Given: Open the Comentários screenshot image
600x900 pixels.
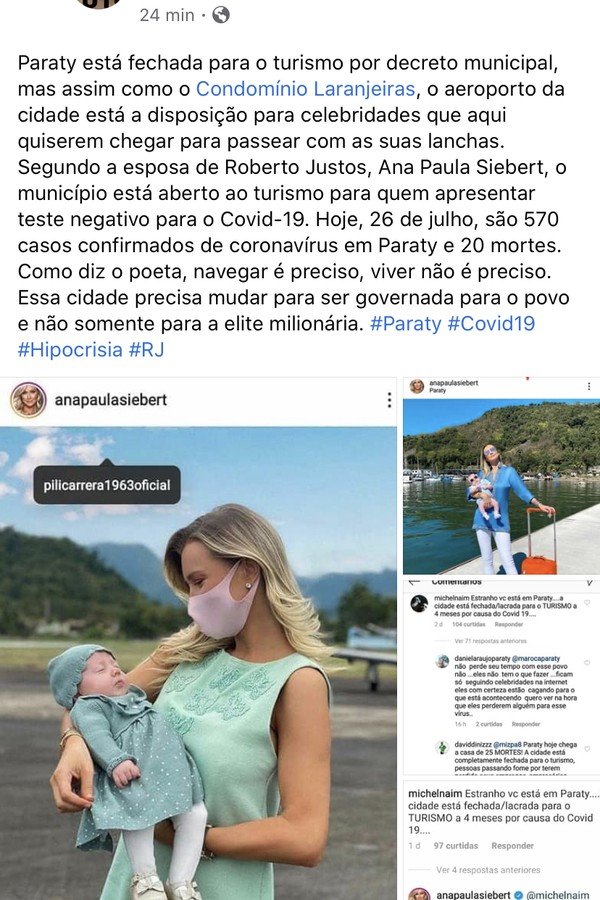Looking at the screenshot, I should (500, 678).
